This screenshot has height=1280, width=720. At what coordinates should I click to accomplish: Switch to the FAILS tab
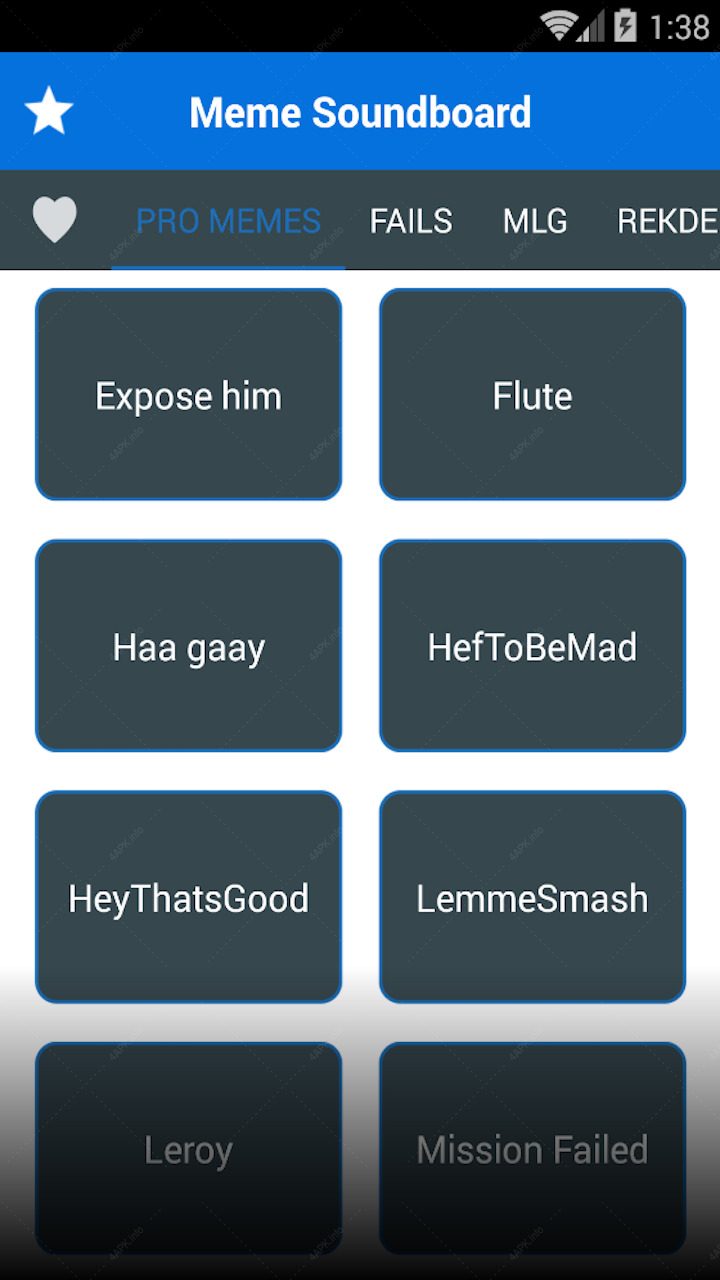coord(411,220)
